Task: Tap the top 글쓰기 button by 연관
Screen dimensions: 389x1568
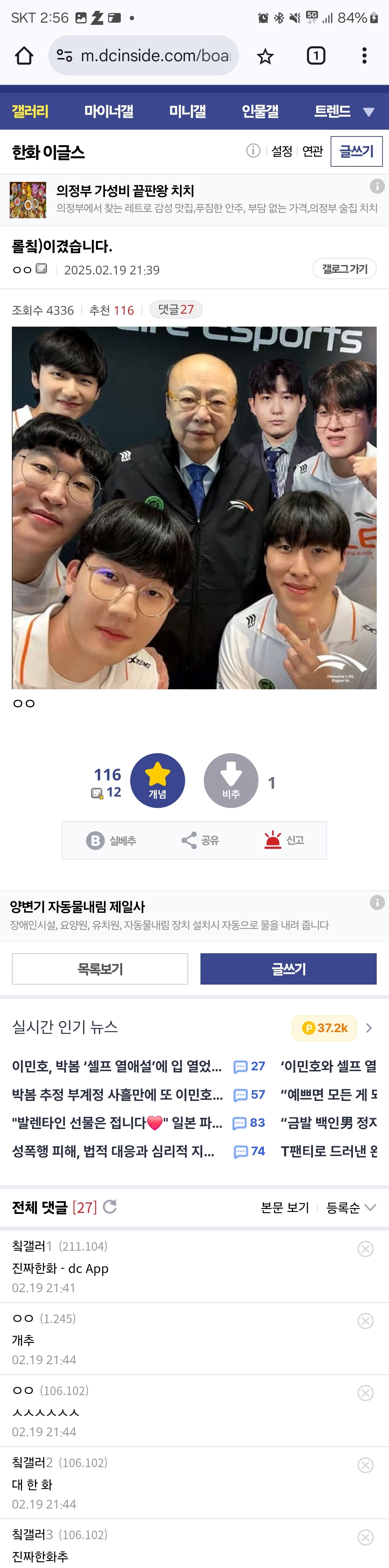Action: click(x=356, y=151)
